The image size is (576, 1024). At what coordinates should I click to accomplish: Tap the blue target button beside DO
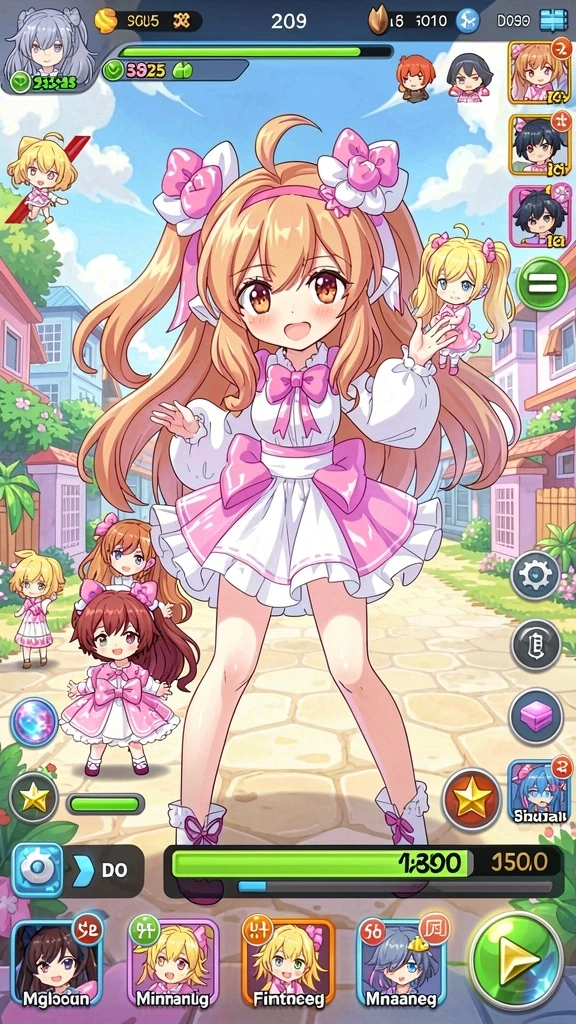(x=37, y=869)
